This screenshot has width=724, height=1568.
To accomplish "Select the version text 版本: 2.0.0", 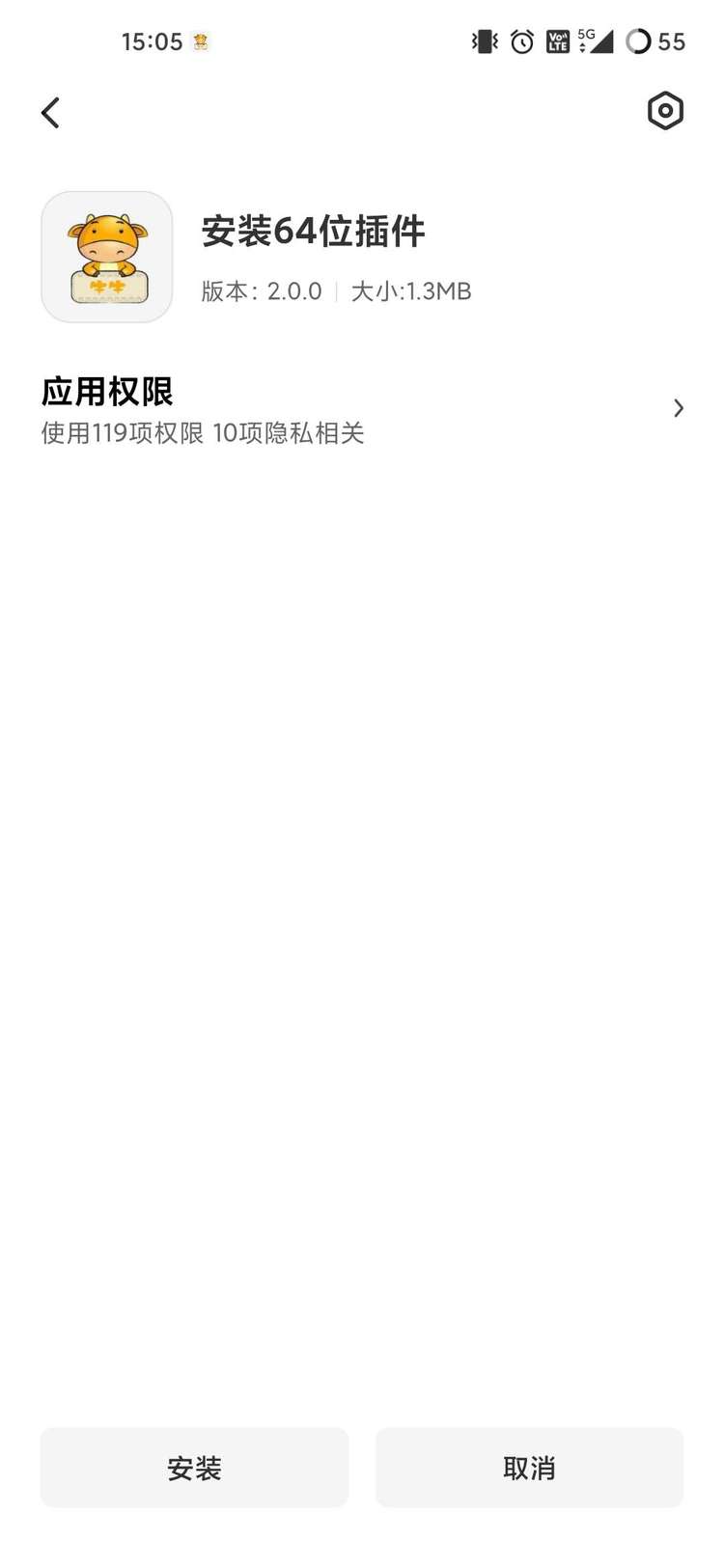I will (x=261, y=290).
